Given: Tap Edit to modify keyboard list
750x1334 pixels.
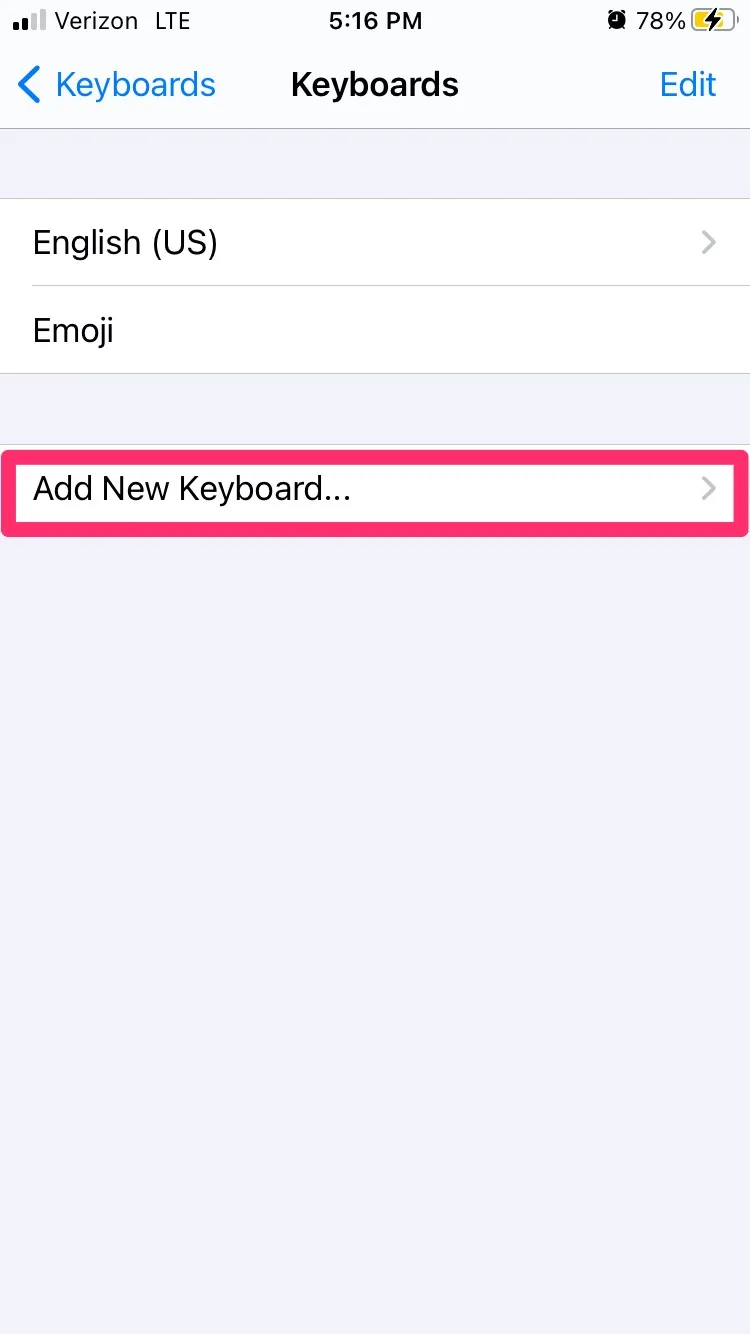Looking at the screenshot, I should [x=688, y=85].
